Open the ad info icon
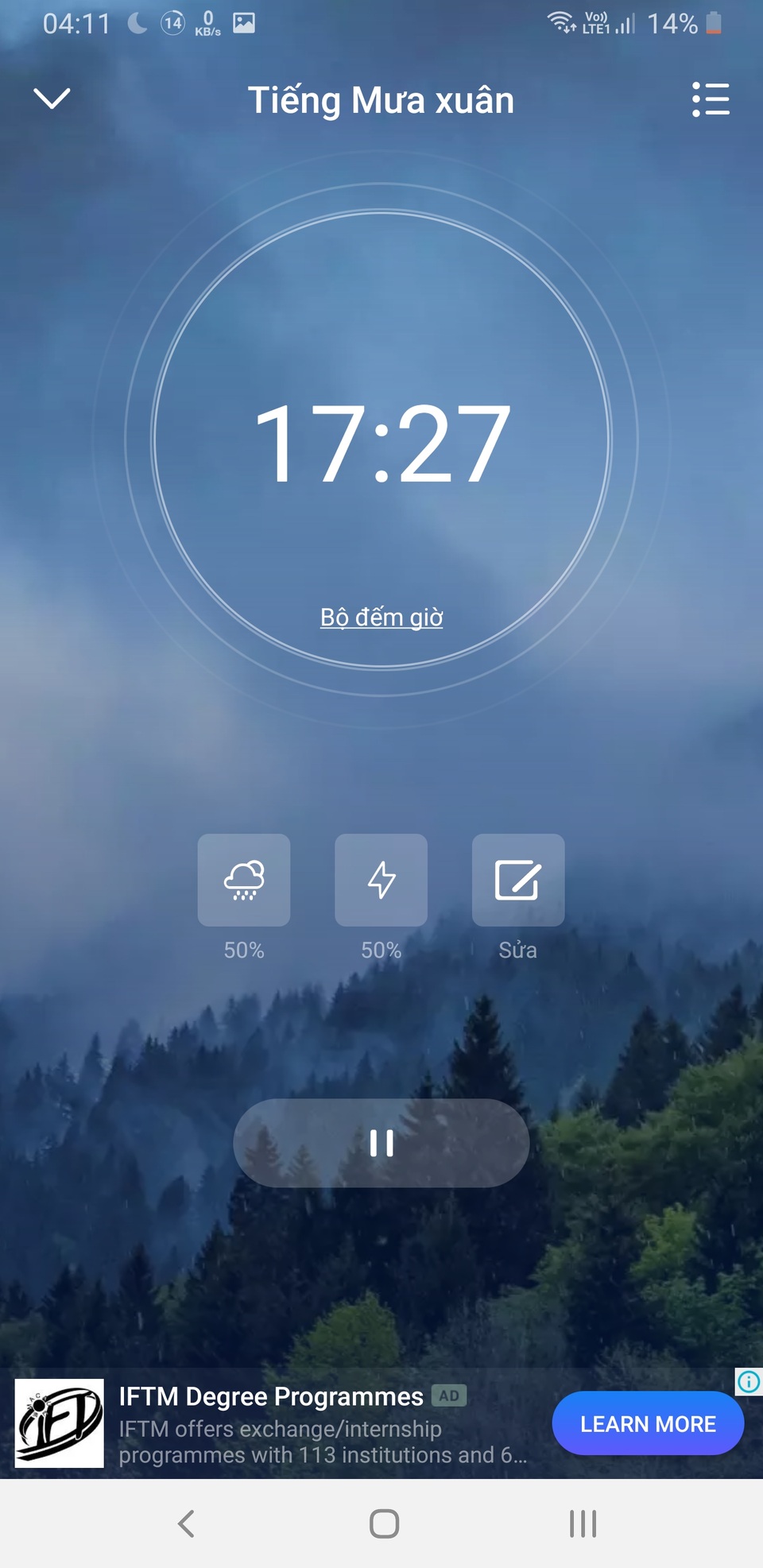Viewport: 763px width, 1568px height. [x=749, y=1382]
